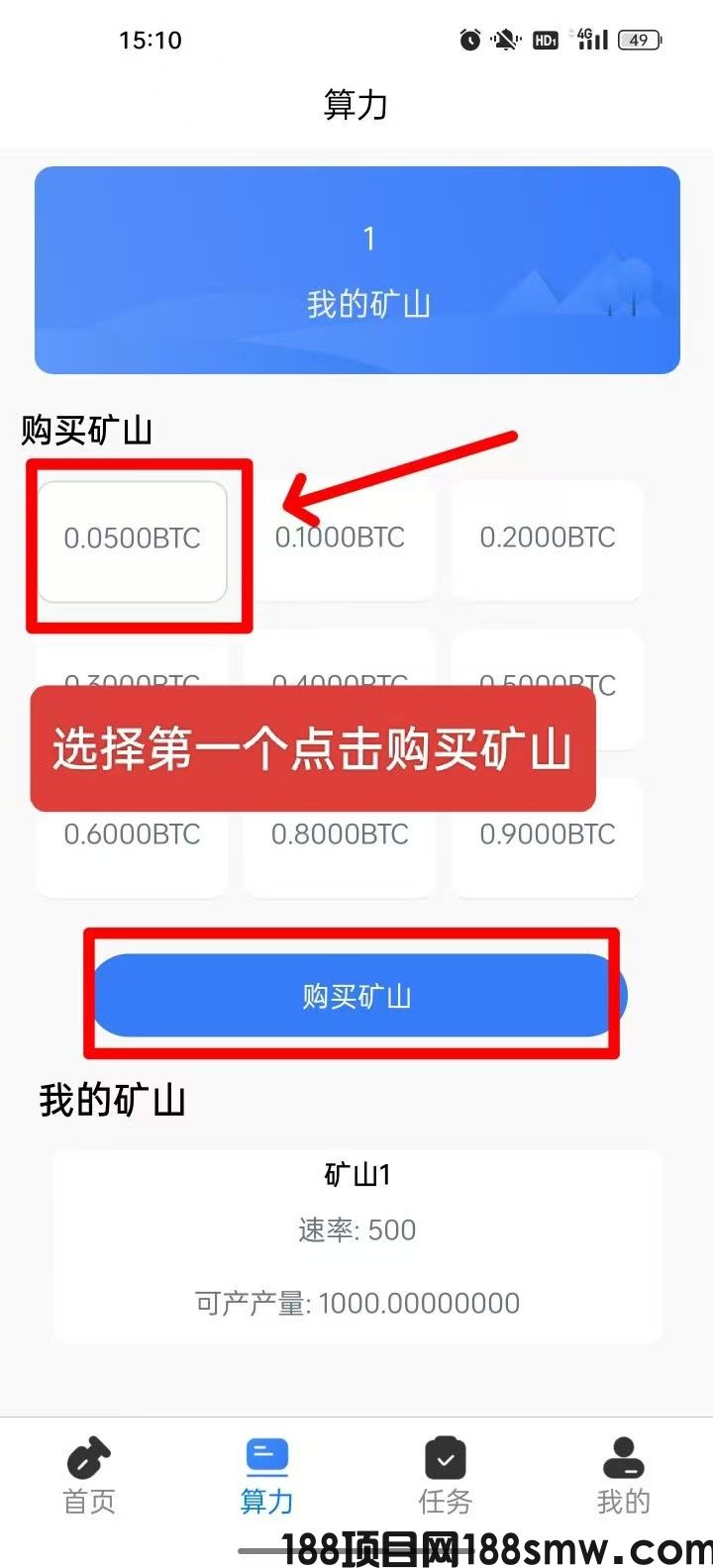Open the 矿山1 mine card
Screen dimensions: 713x1568
point(356,1245)
